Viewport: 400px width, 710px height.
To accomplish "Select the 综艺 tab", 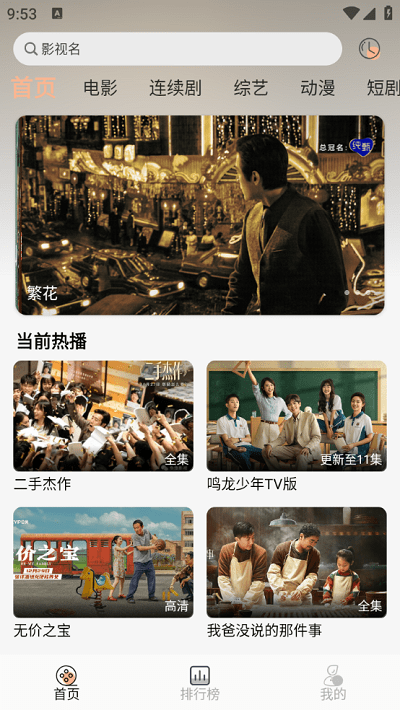I will coord(251,88).
